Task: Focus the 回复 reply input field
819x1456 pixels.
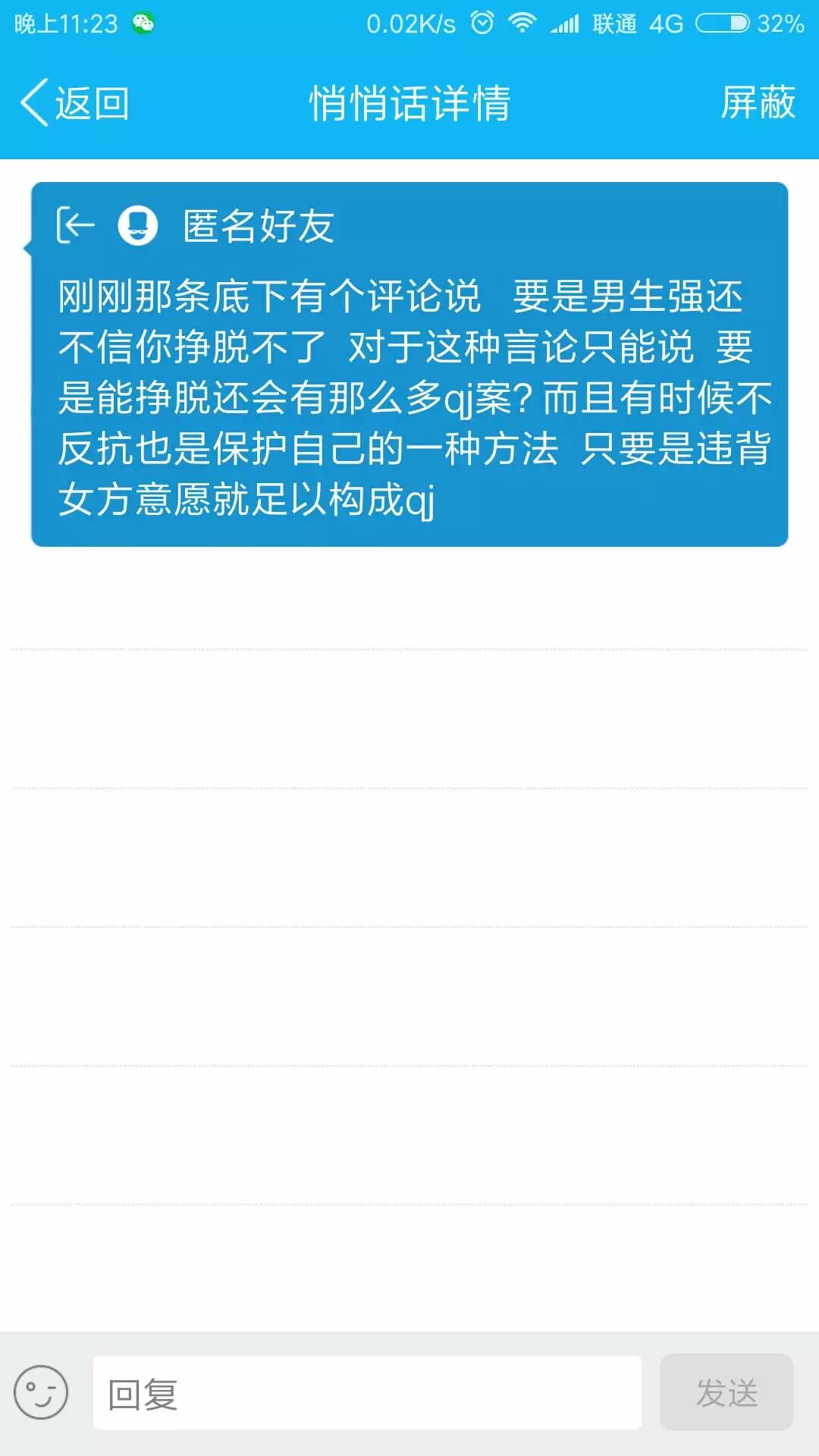Action: [367, 1393]
